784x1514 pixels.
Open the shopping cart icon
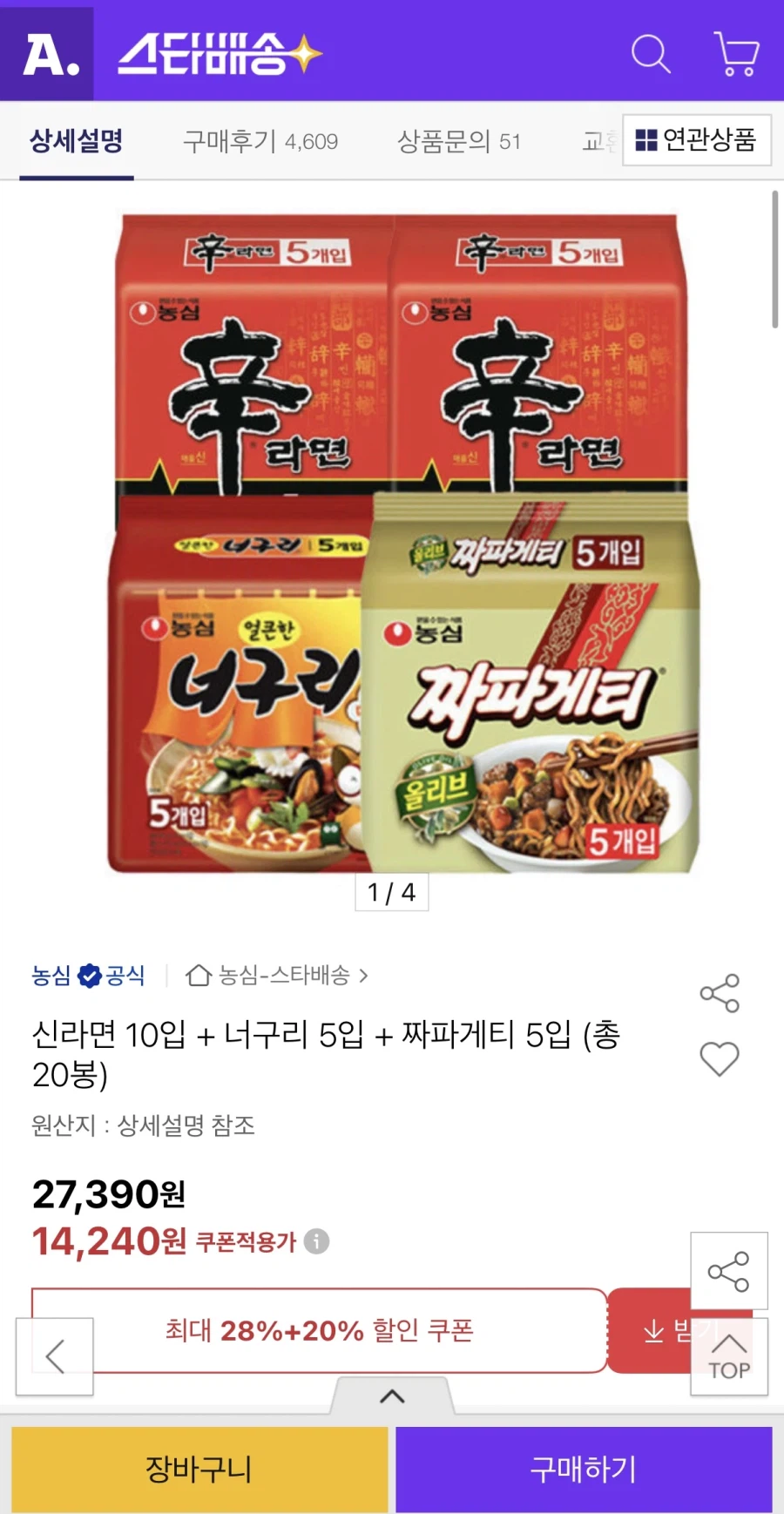736,54
